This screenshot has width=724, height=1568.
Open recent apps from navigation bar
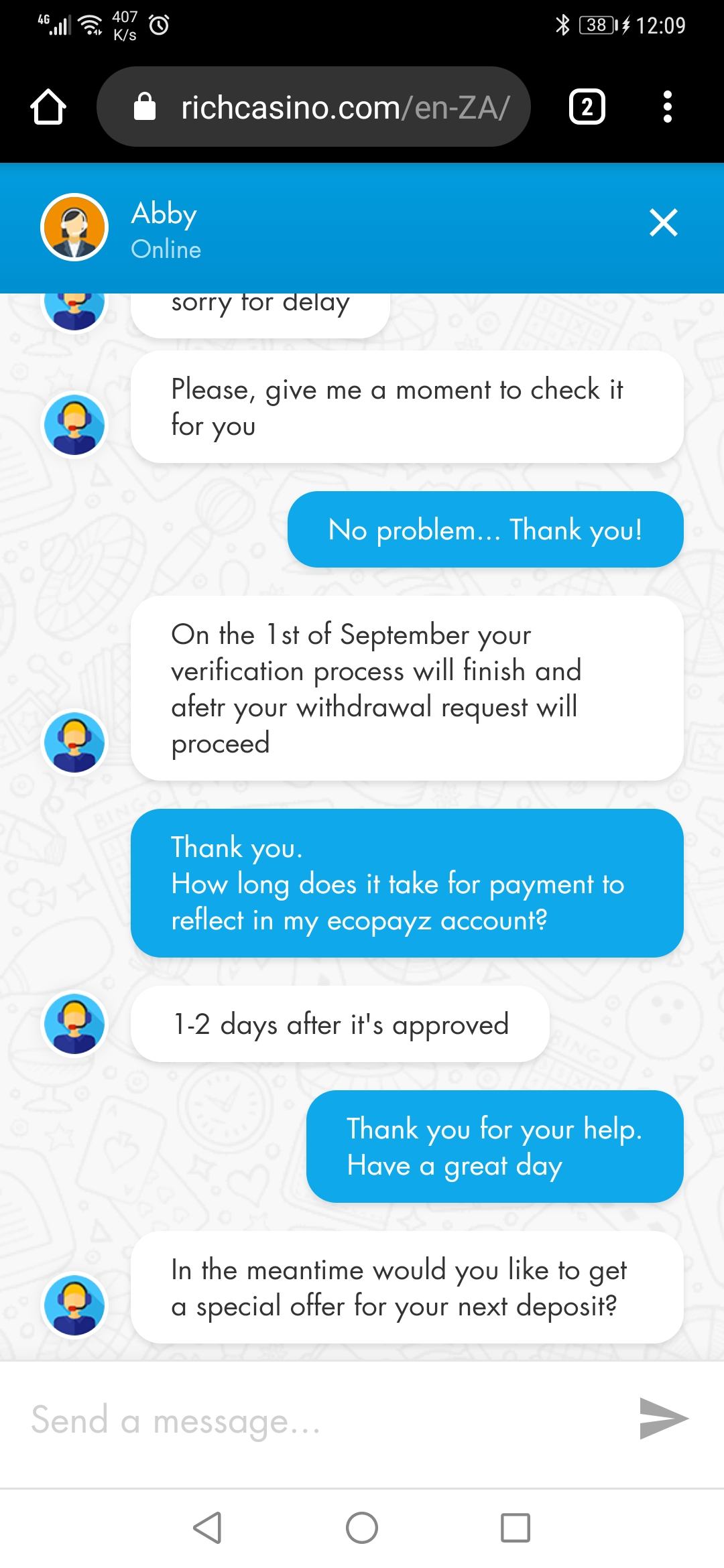point(515,1528)
